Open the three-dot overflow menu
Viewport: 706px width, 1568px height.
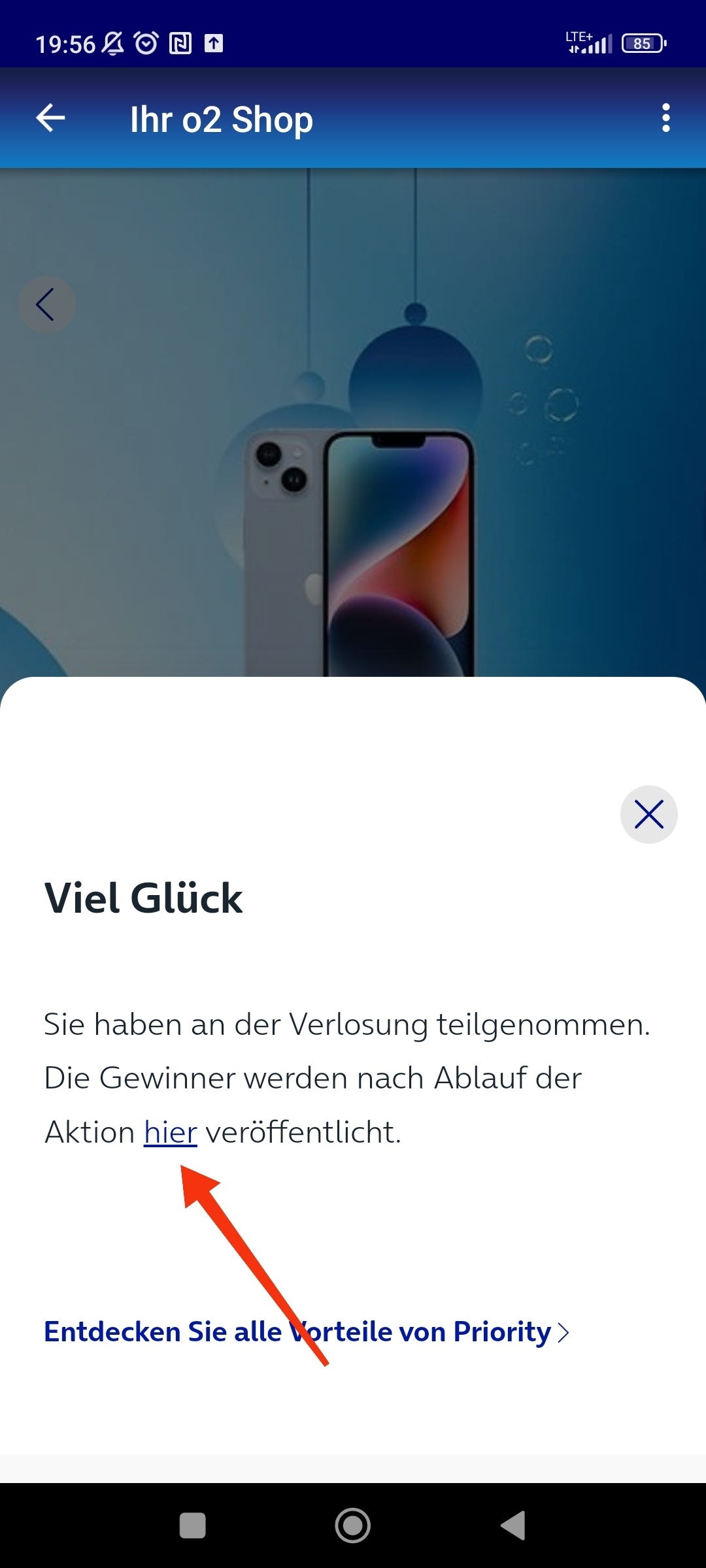click(x=665, y=118)
